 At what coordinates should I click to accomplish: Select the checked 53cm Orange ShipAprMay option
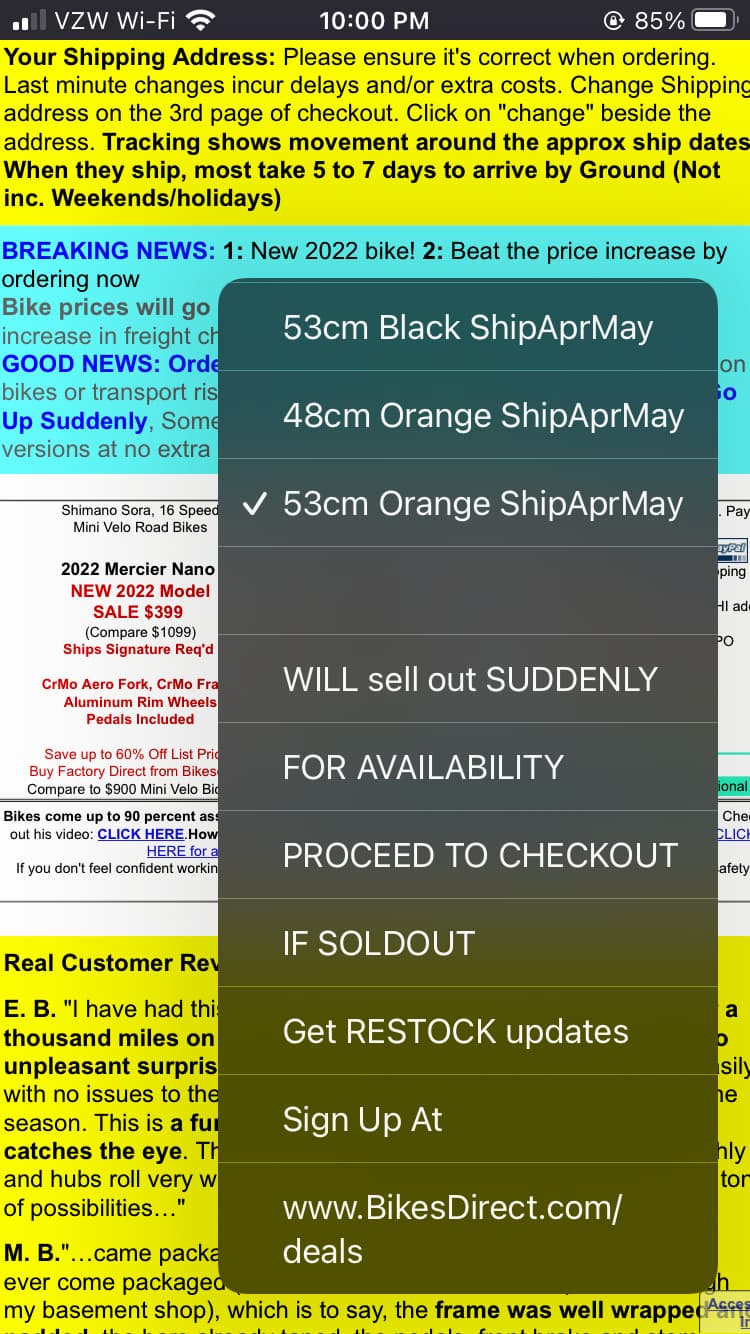(x=468, y=504)
